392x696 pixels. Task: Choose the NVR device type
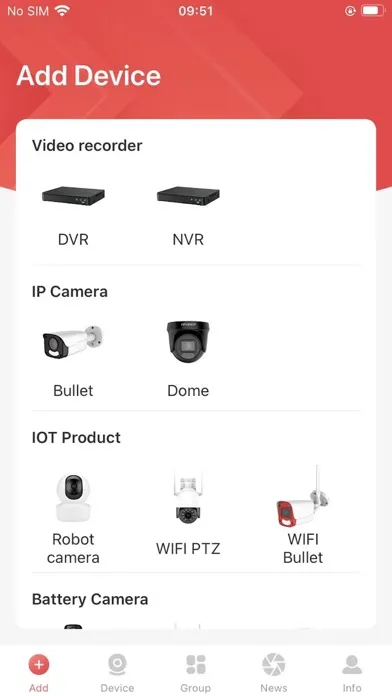tap(188, 215)
